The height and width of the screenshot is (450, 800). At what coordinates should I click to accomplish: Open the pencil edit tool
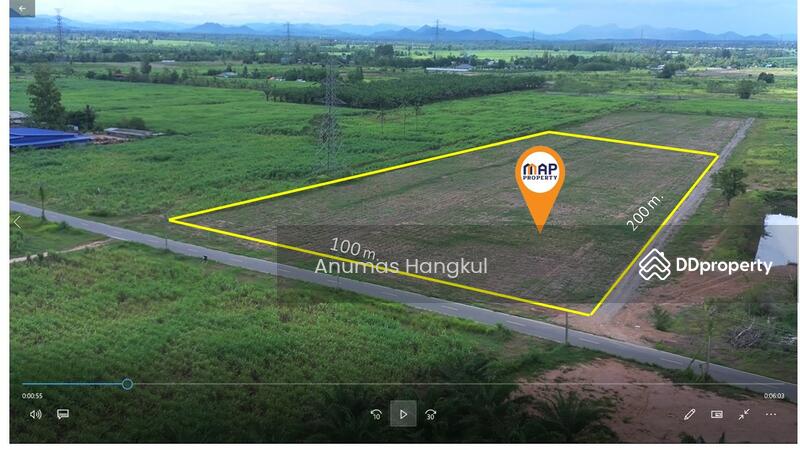[x=689, y=414]
